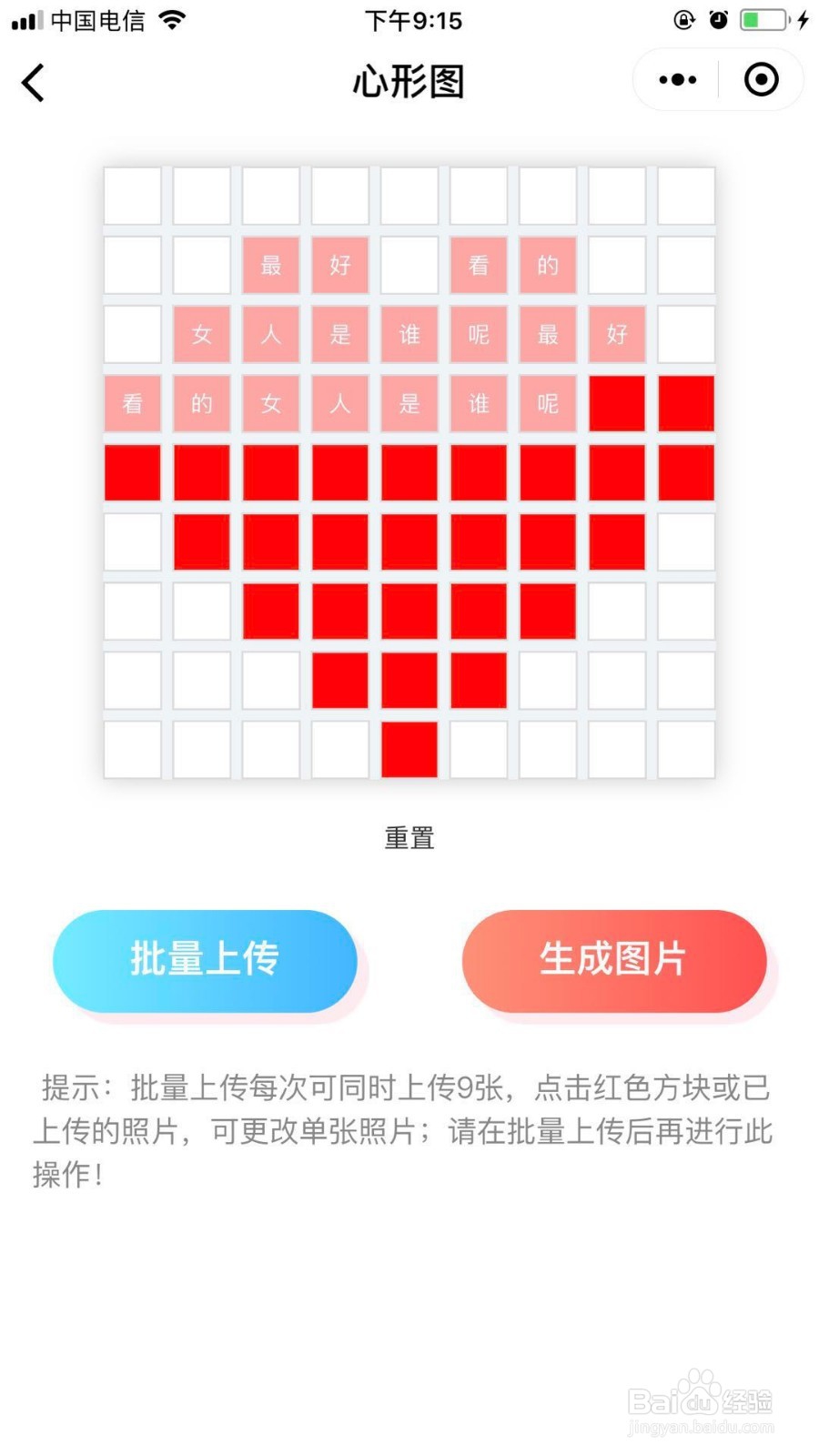Tap the orientation lock icon near the battery

pyautogui.click(x=683, y=20)
